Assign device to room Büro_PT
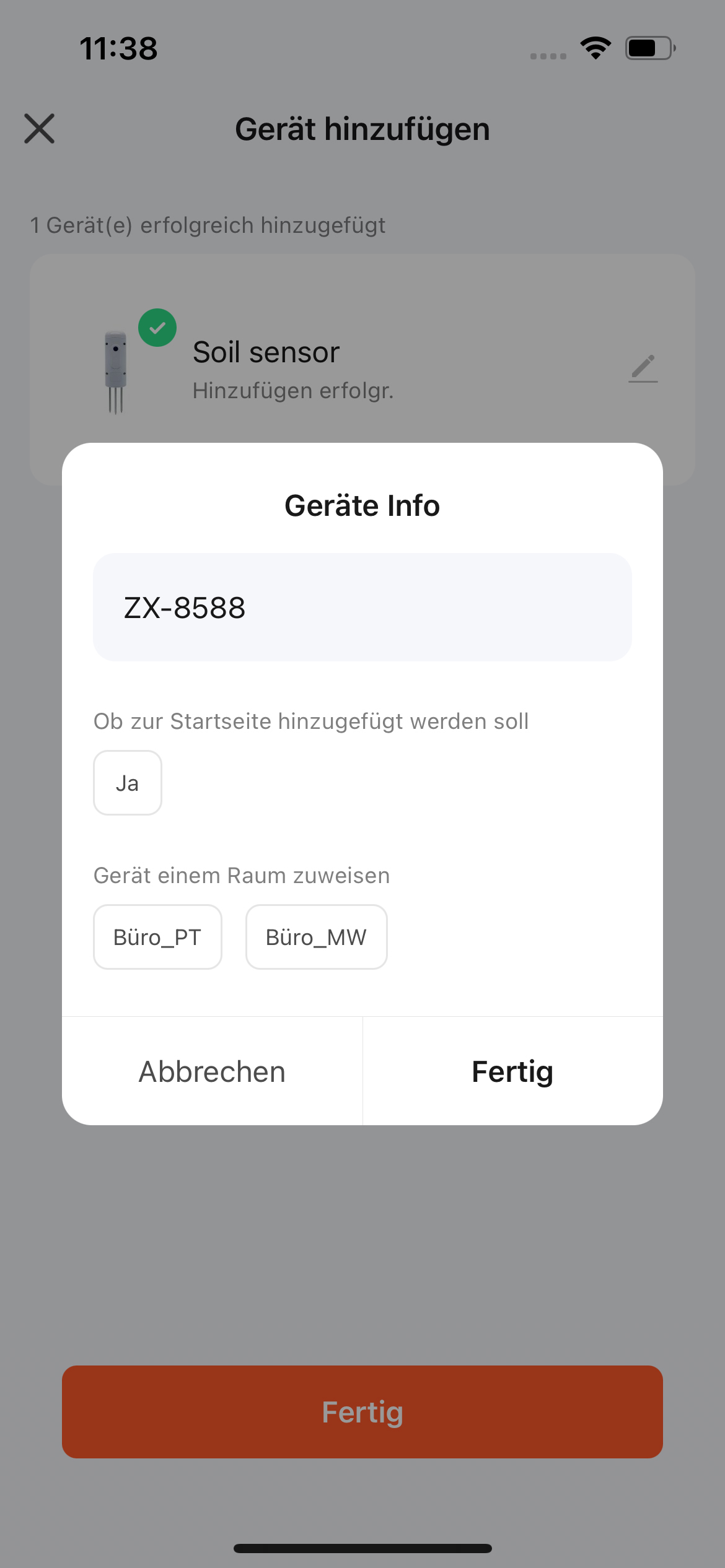725x1568 pixels. tap(157, 937)
